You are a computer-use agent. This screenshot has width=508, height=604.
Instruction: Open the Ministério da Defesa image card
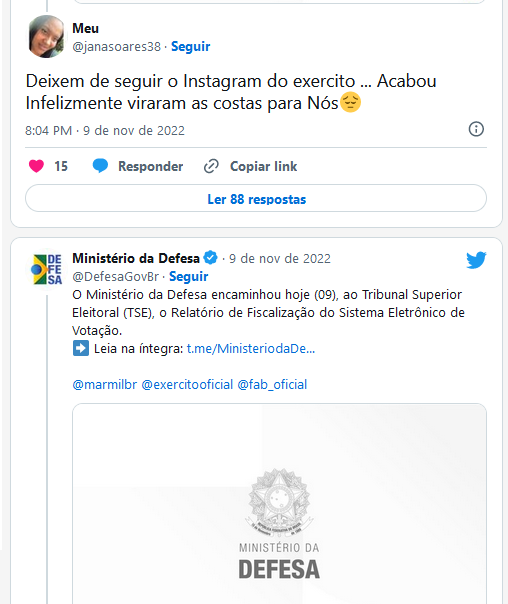click(279, 504)
